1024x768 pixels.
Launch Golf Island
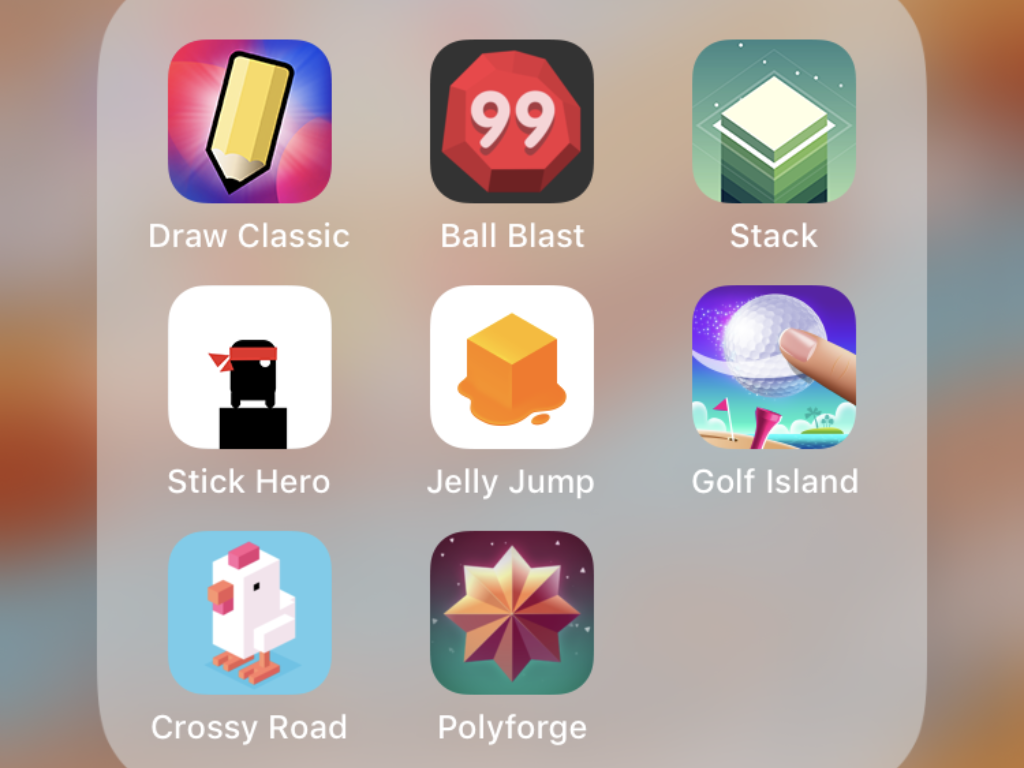click(774, 367)
